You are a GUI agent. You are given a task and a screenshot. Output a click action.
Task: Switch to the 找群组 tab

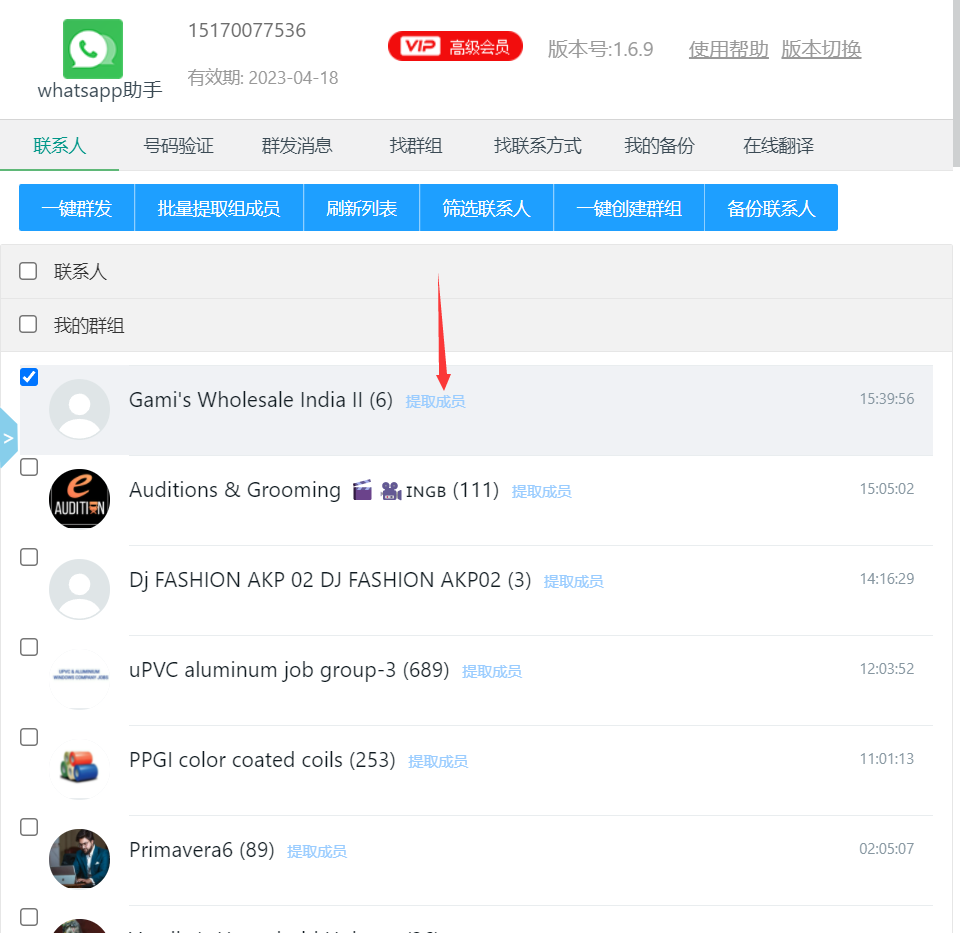(416, 146)
